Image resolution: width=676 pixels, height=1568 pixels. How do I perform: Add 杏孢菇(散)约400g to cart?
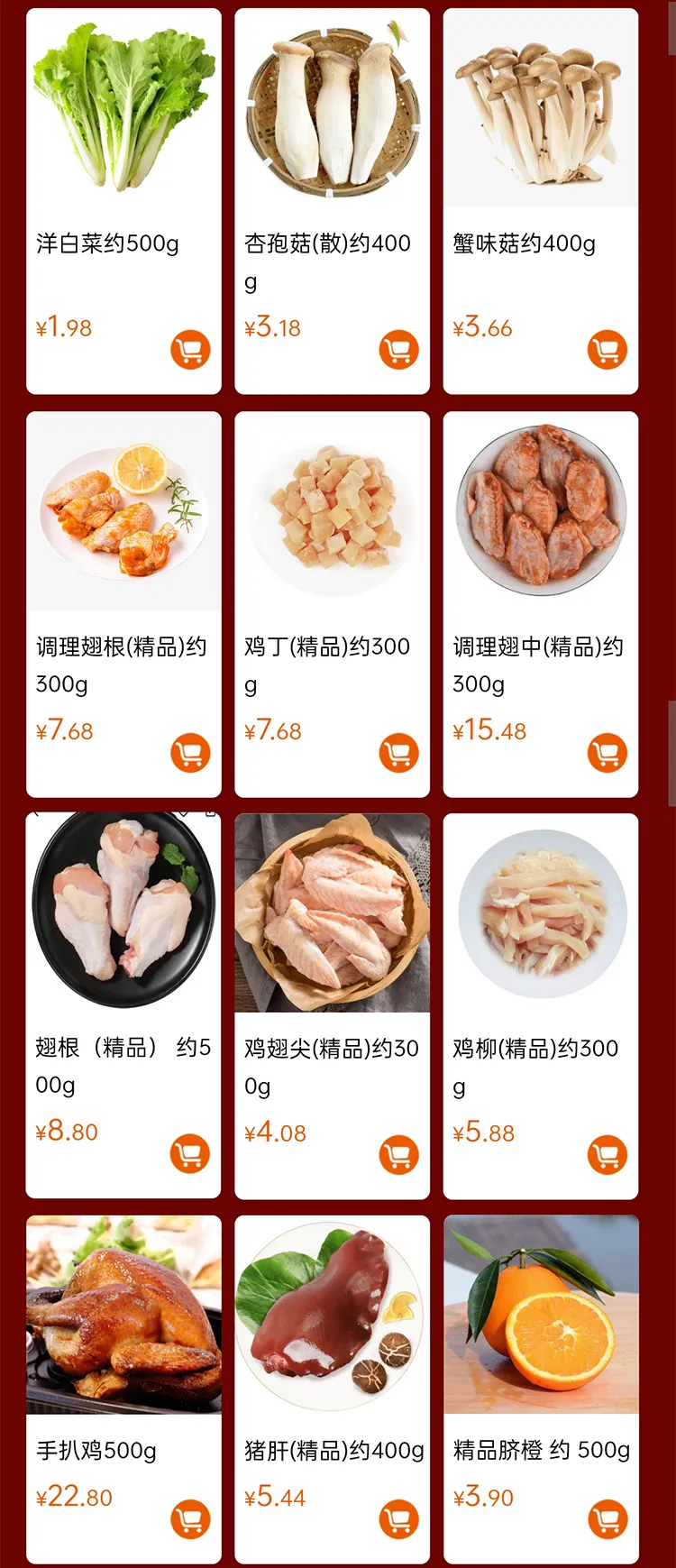398,350
